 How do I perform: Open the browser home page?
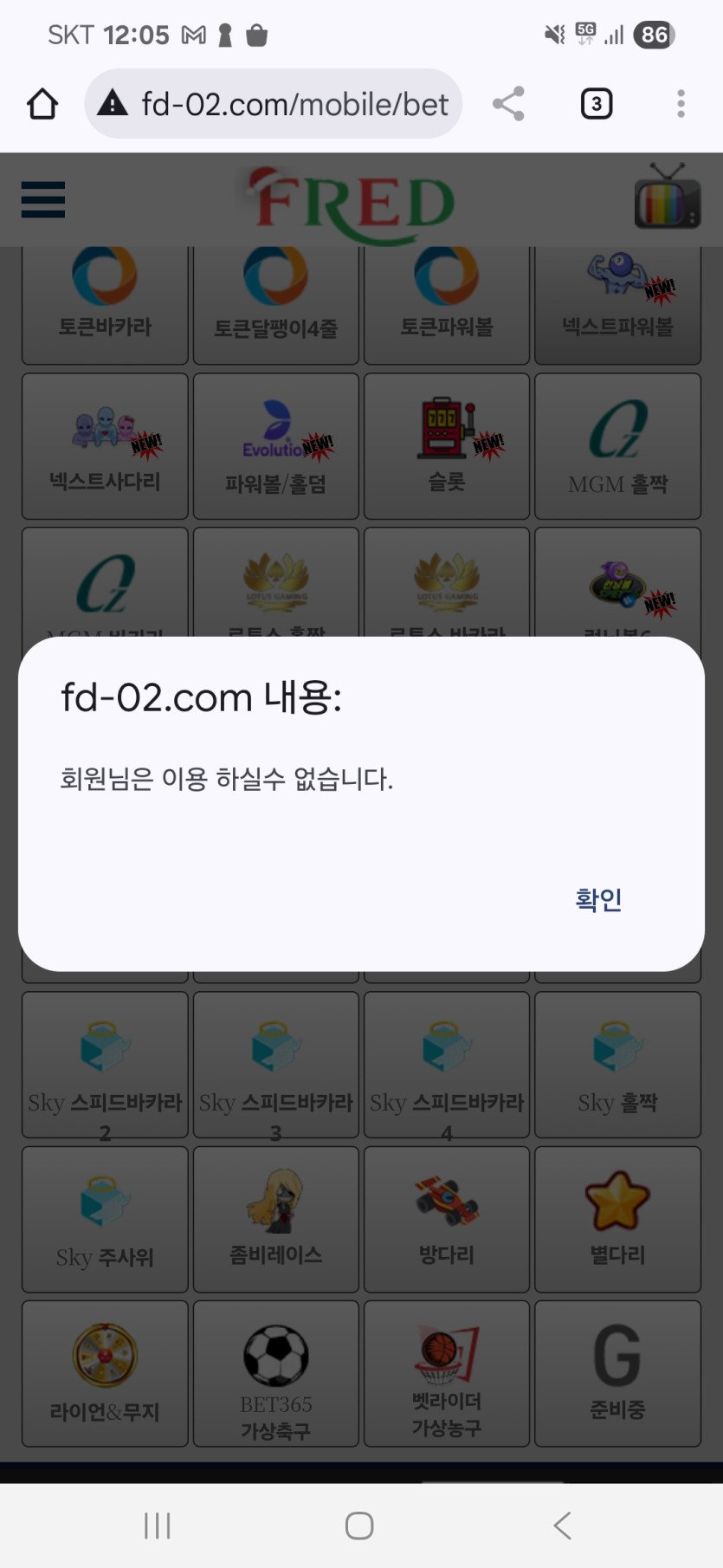[x=42, y=104]
